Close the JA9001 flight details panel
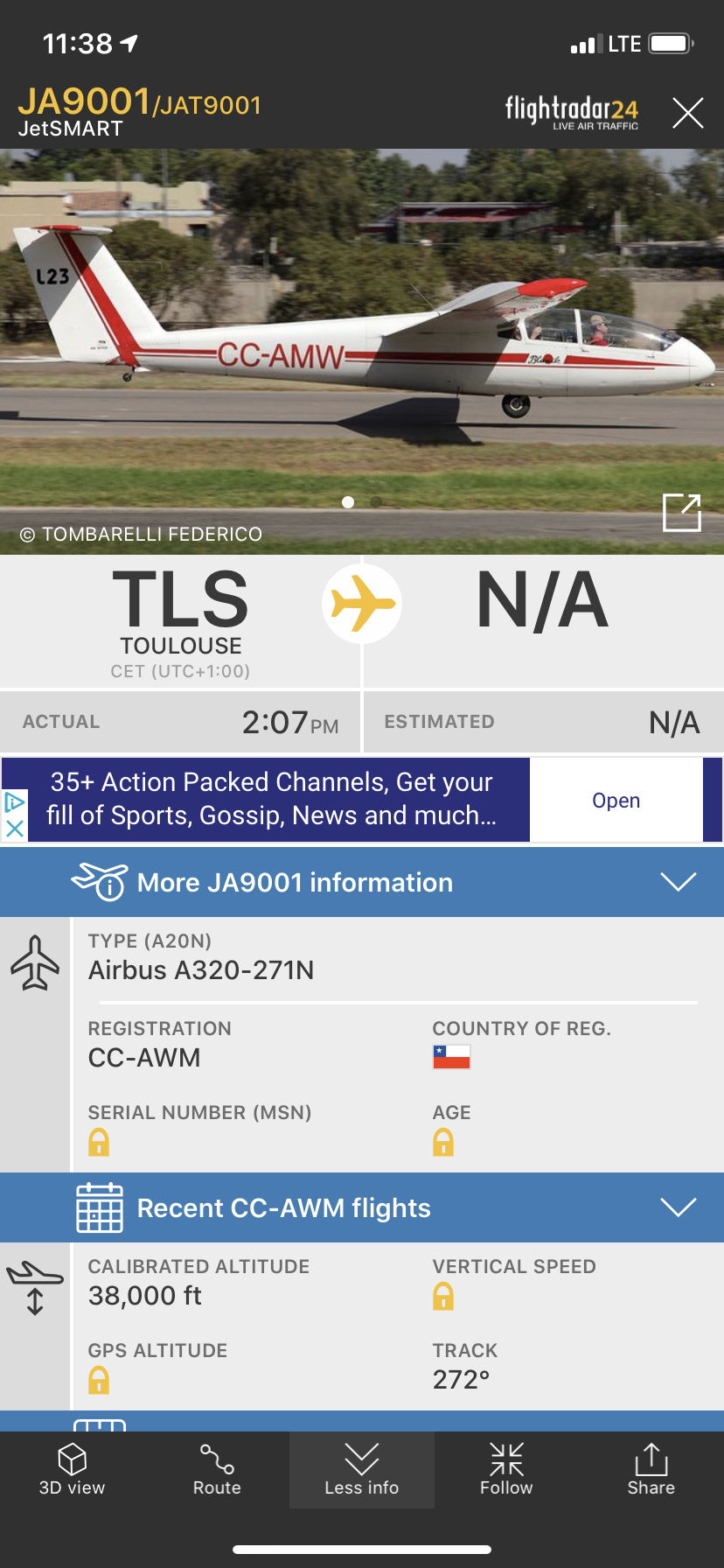724x1568 pixels. tap(688, 113)
